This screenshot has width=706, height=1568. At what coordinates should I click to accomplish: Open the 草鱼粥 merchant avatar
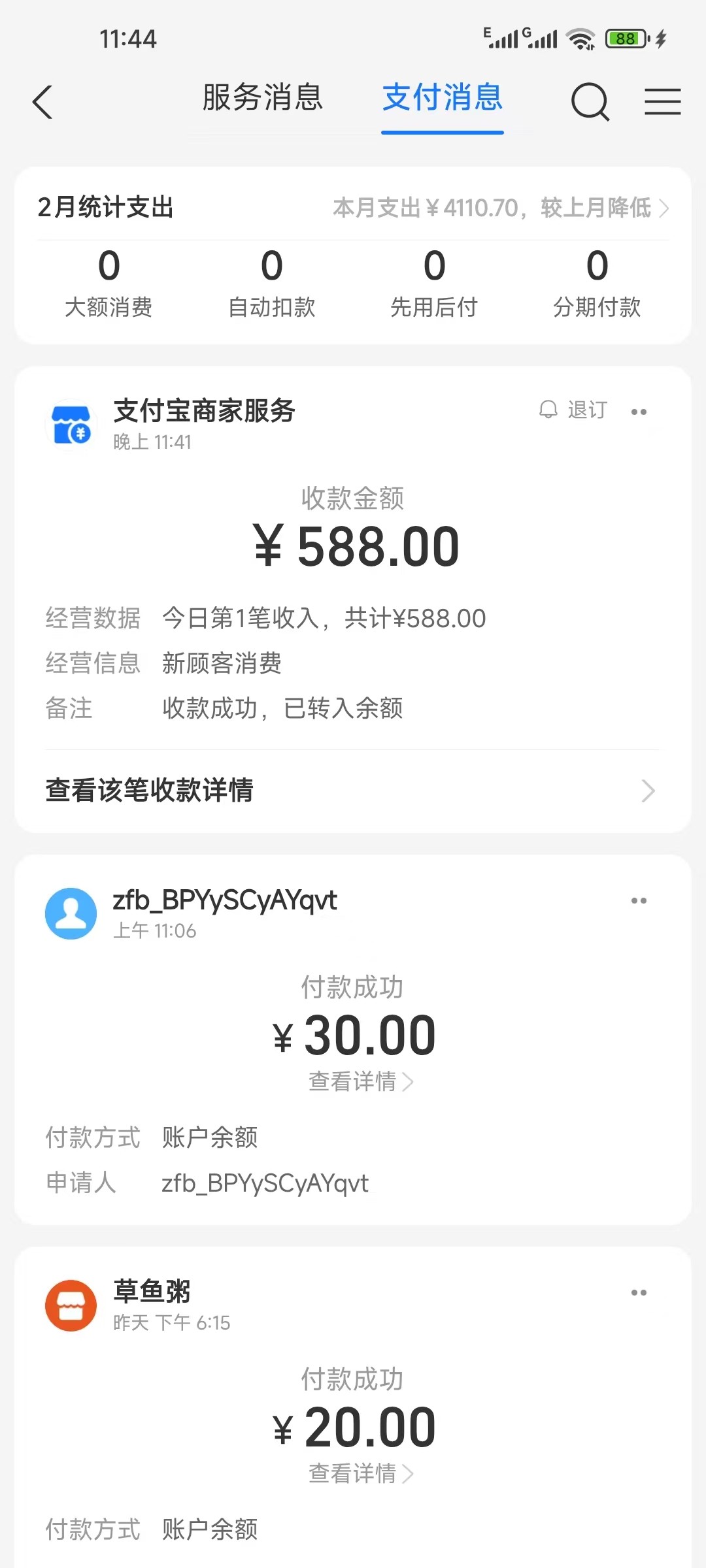tap(71, 1305)
